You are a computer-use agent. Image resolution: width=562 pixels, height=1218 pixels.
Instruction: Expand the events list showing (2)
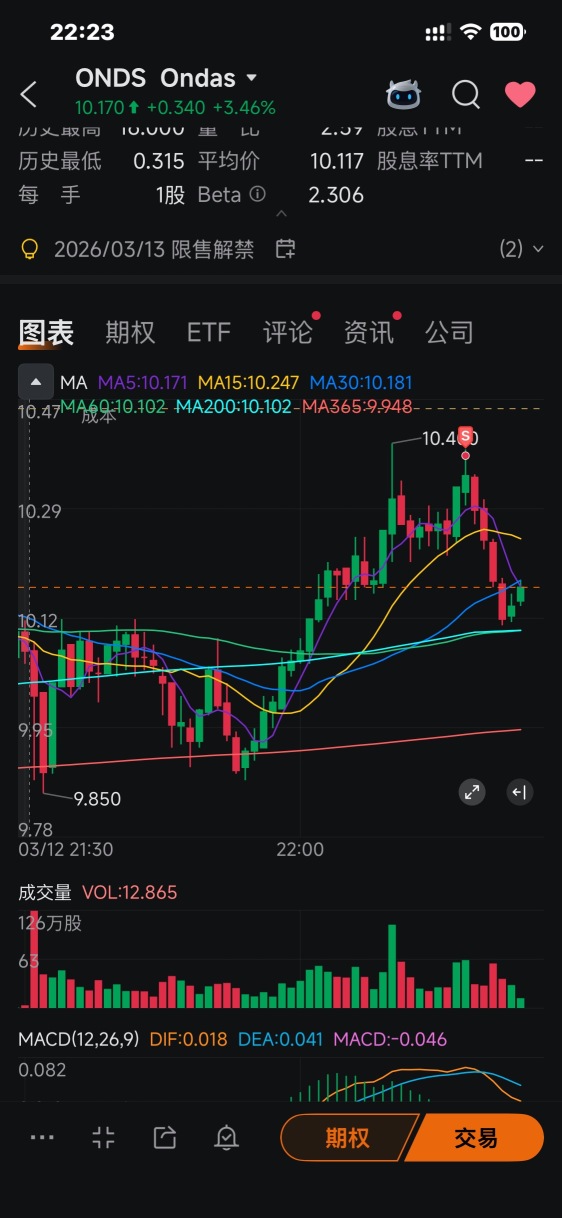pos(522,249)
